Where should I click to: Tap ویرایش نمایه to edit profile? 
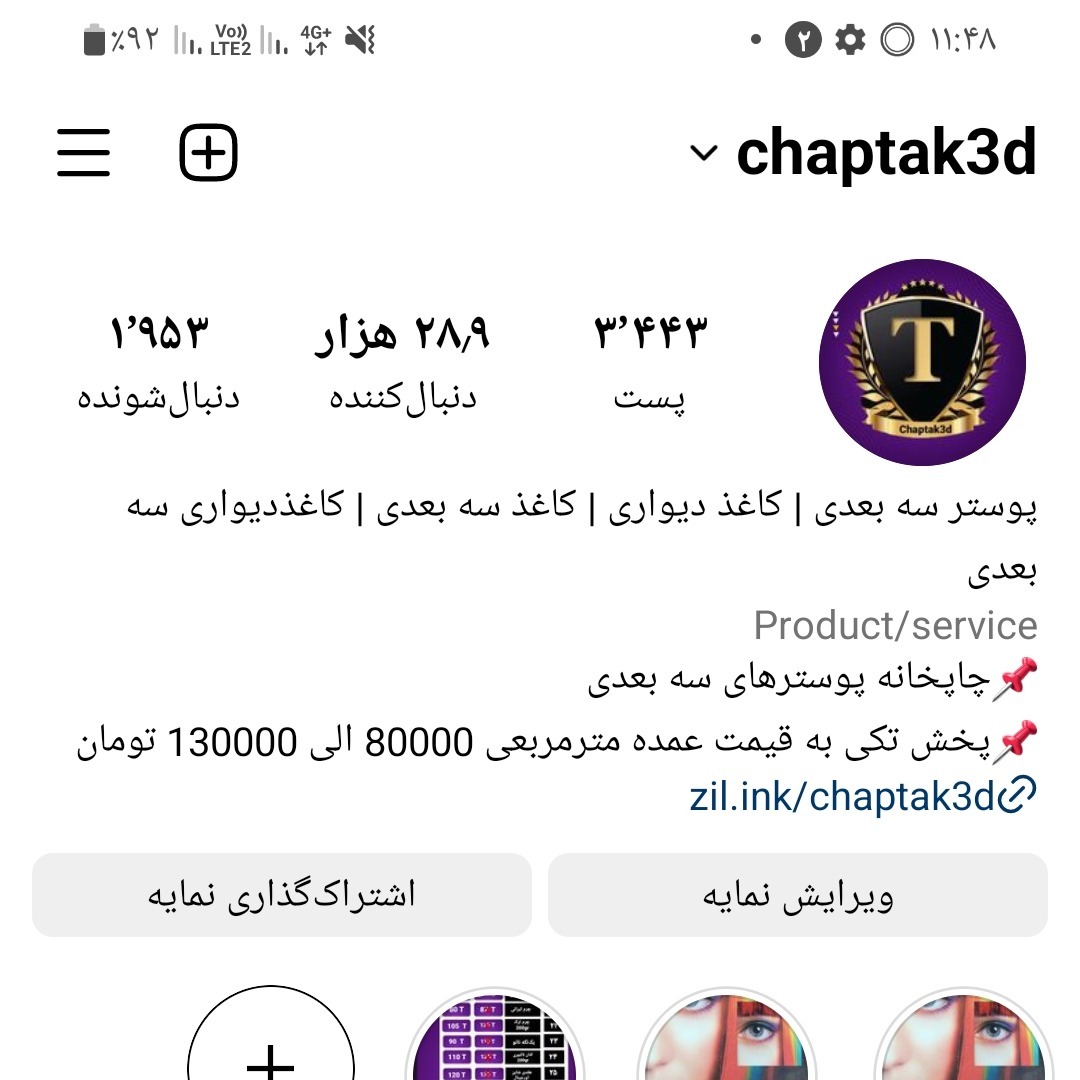tap(797, 895)
